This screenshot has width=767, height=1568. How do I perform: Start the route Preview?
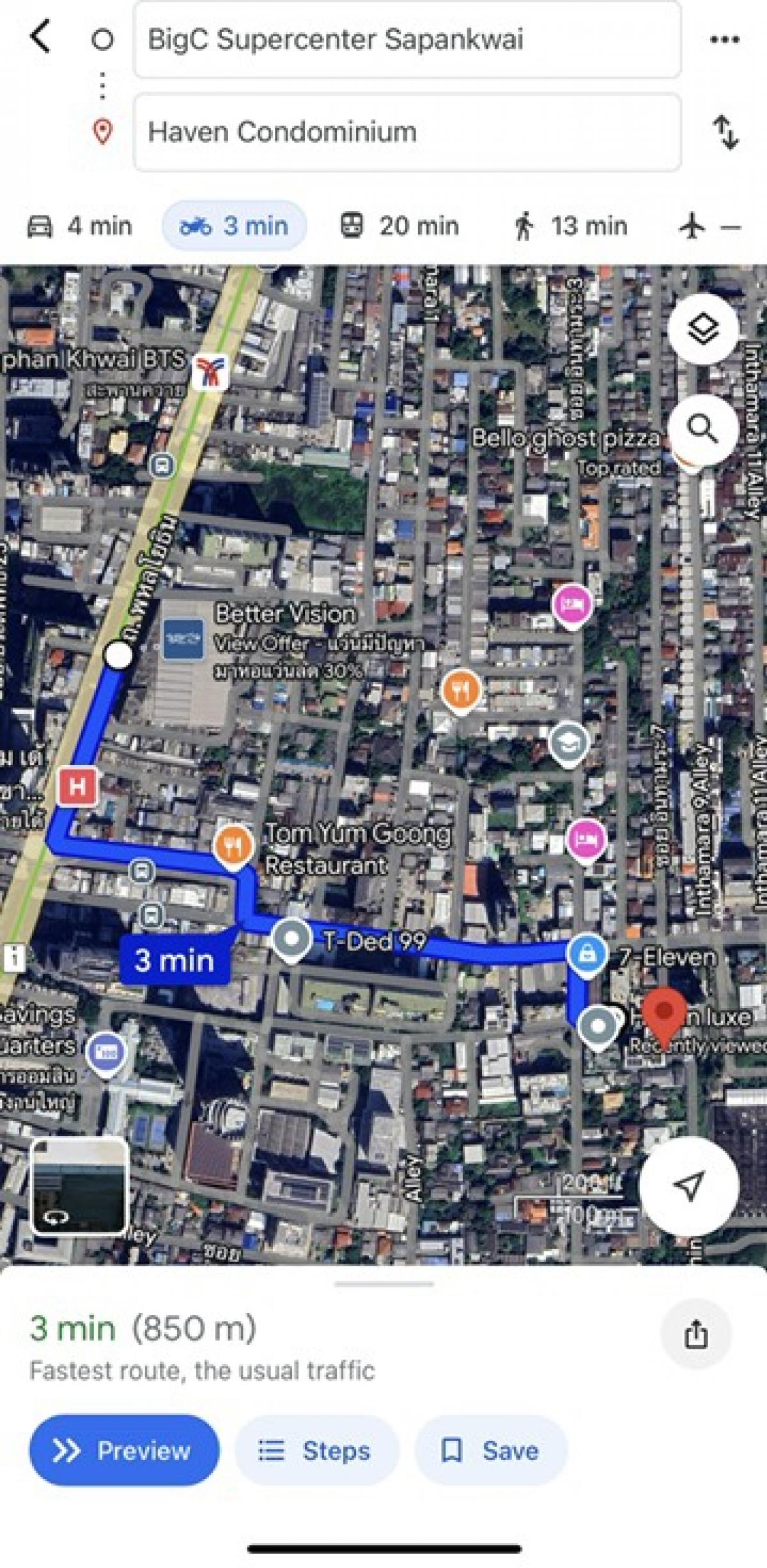tap(124, 1451)
